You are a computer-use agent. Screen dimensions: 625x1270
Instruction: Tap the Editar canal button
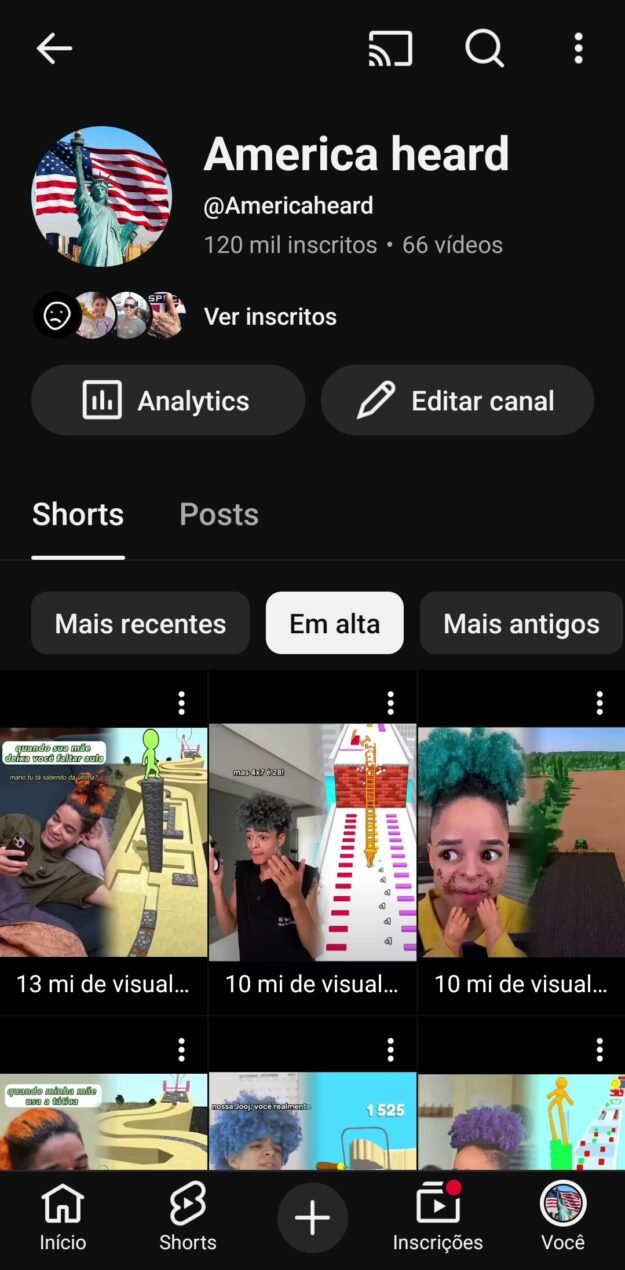pyautogui.click(x=457, y=401)
